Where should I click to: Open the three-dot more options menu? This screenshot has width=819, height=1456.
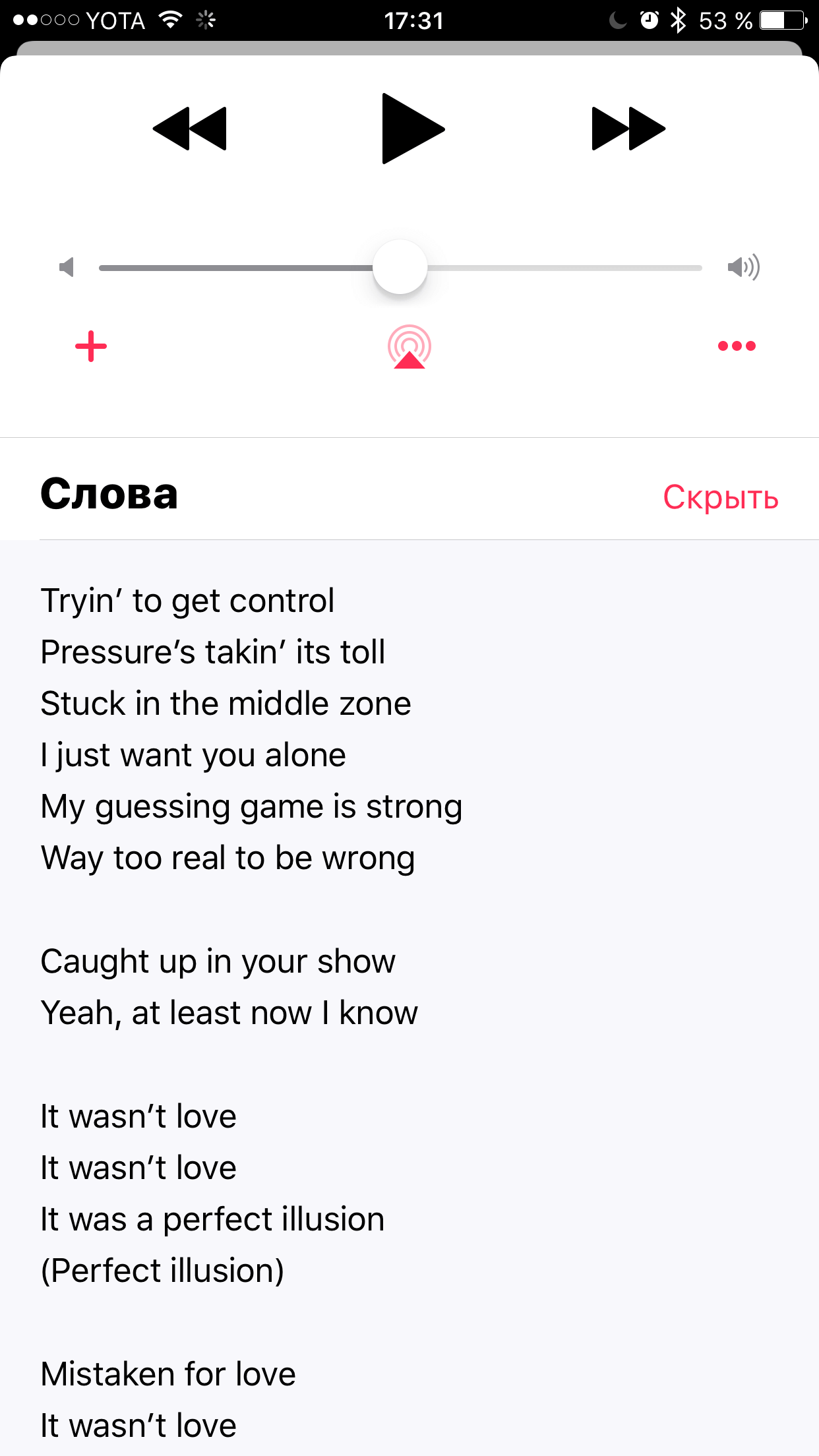(x=737, y=346)
